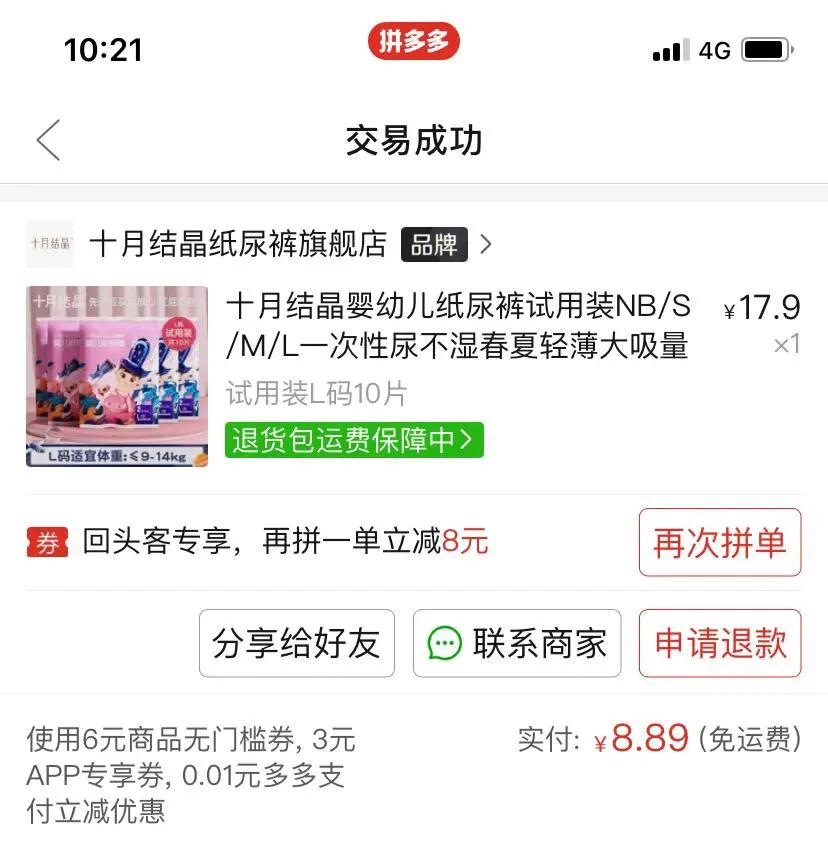The height and width of the screenshot is (844, 828).
Task: Click the store avatar of 十月结晶
Action: point(50,244)
